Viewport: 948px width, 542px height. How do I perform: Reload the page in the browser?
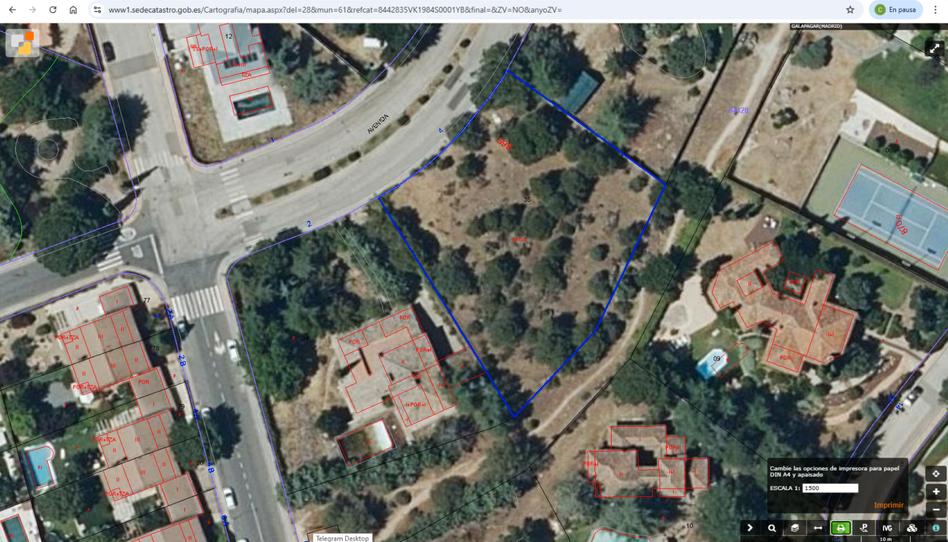point(53,10)
